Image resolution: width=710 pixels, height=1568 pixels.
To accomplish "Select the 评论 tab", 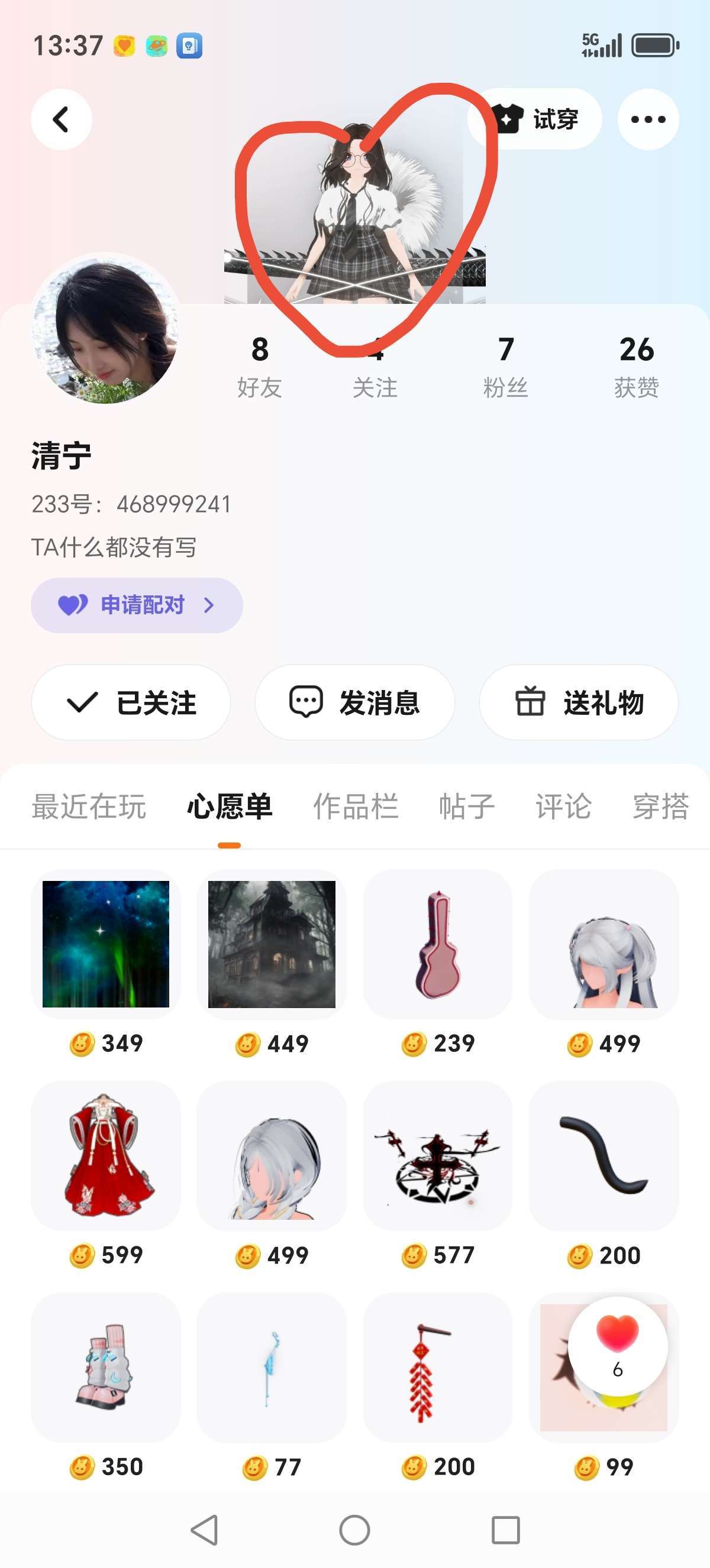I will pyautogui.click(x=563, y=806).
